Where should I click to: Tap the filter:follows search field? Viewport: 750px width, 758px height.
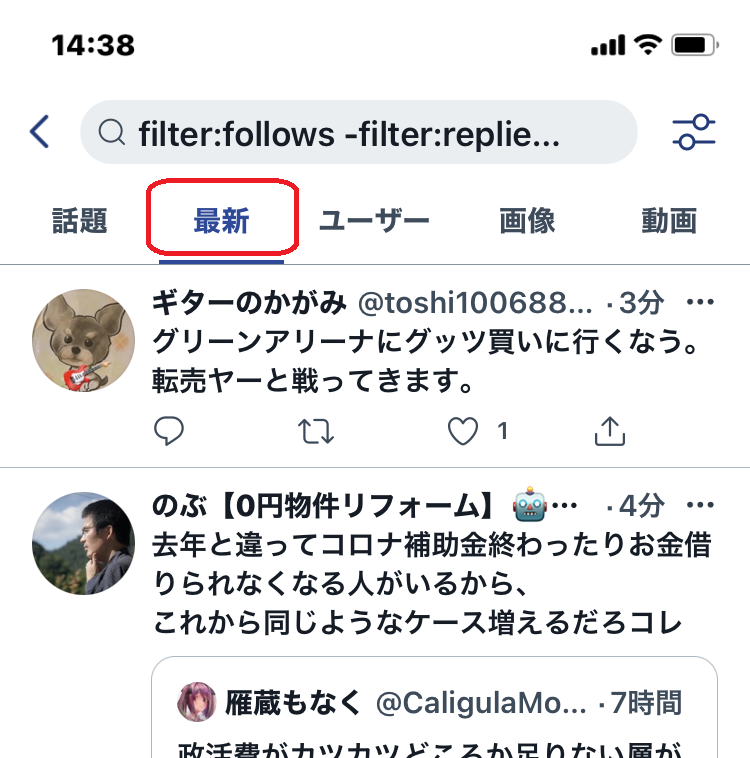point(358,132)
